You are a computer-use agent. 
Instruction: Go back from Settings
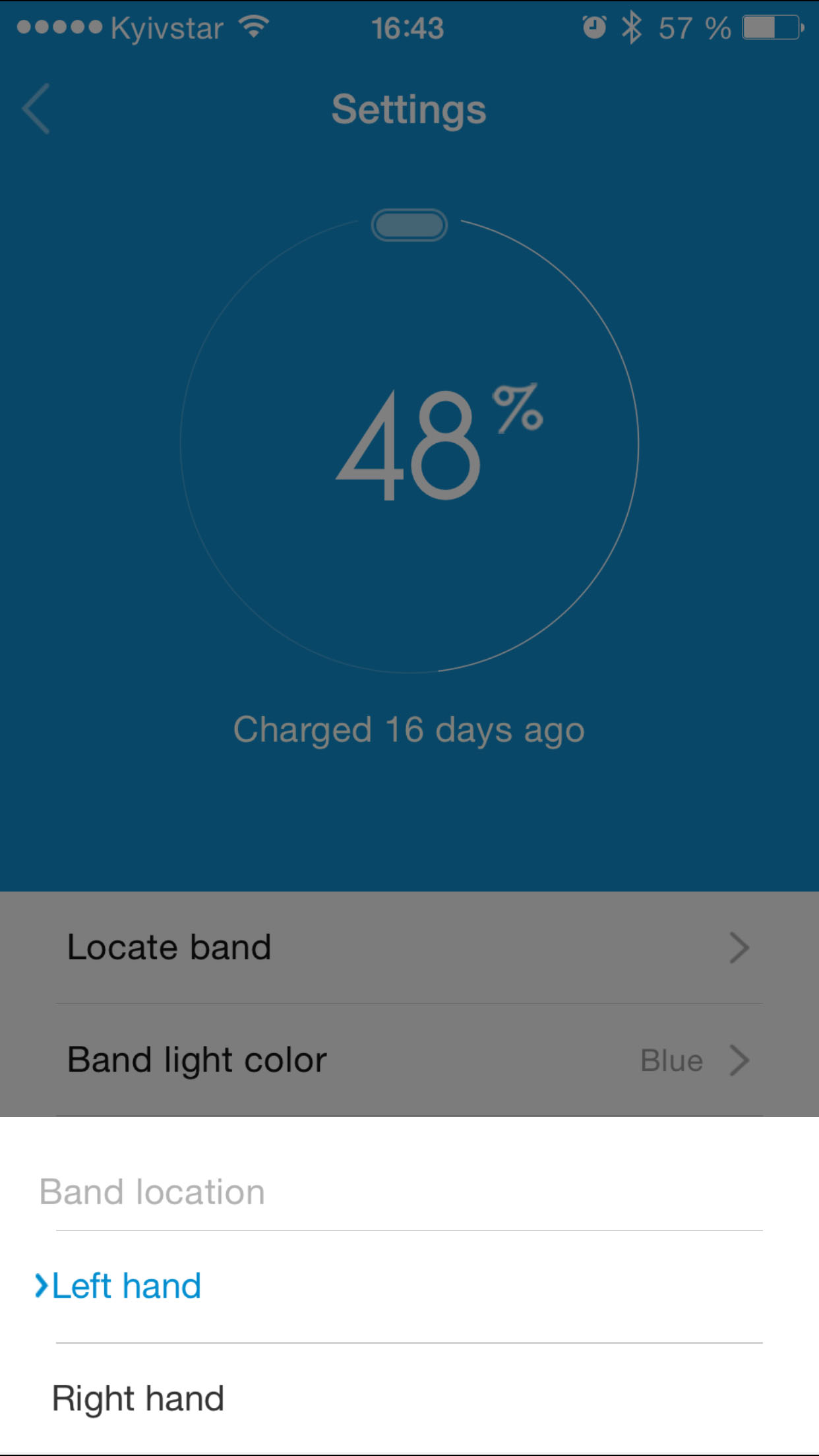point(36,109)
